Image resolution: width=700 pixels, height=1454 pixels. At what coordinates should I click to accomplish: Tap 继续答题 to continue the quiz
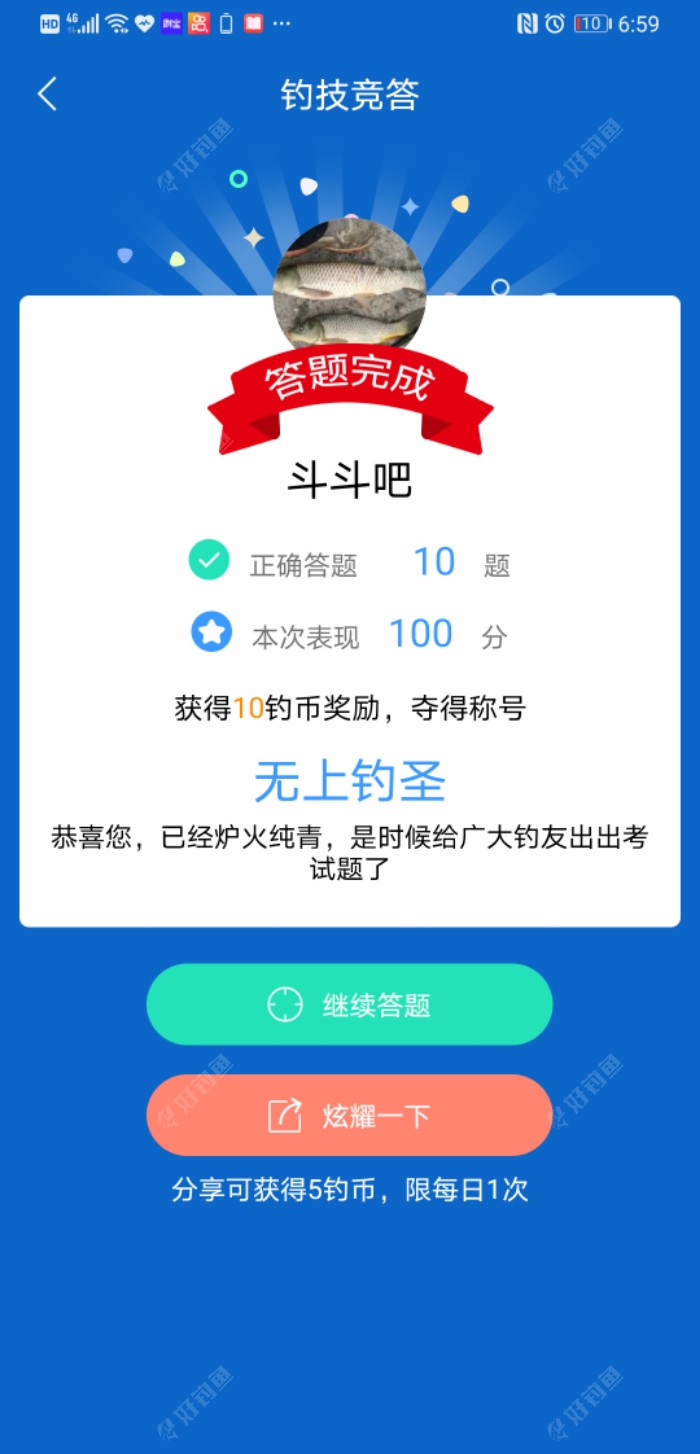tap(349, 1004)
